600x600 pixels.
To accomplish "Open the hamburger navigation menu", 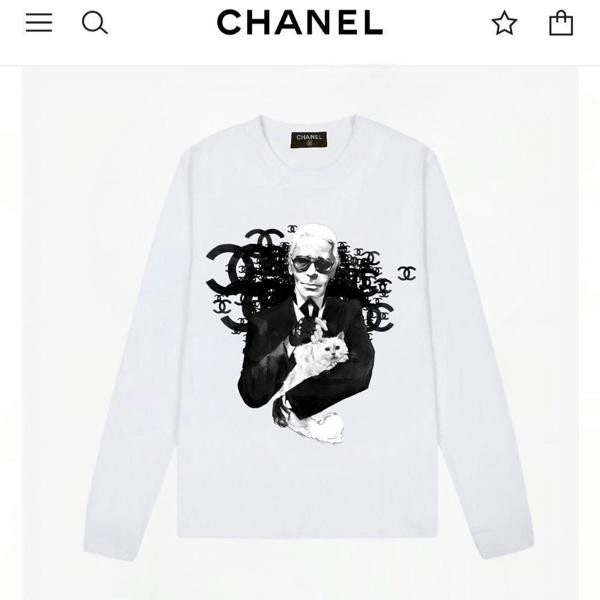I will point(39,23).
